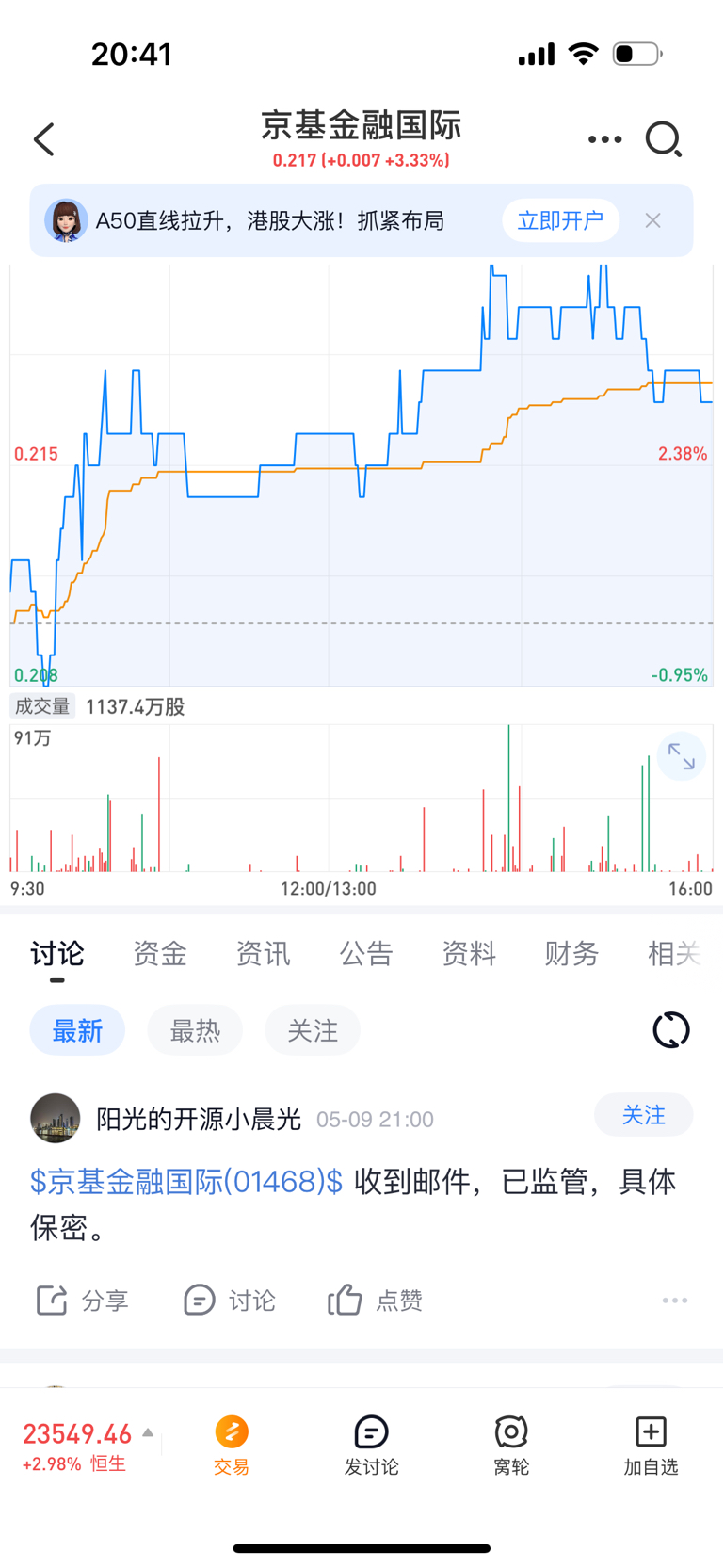Tap 发讨论 to write a post

pyautogui.click(x=372, y=1446)
